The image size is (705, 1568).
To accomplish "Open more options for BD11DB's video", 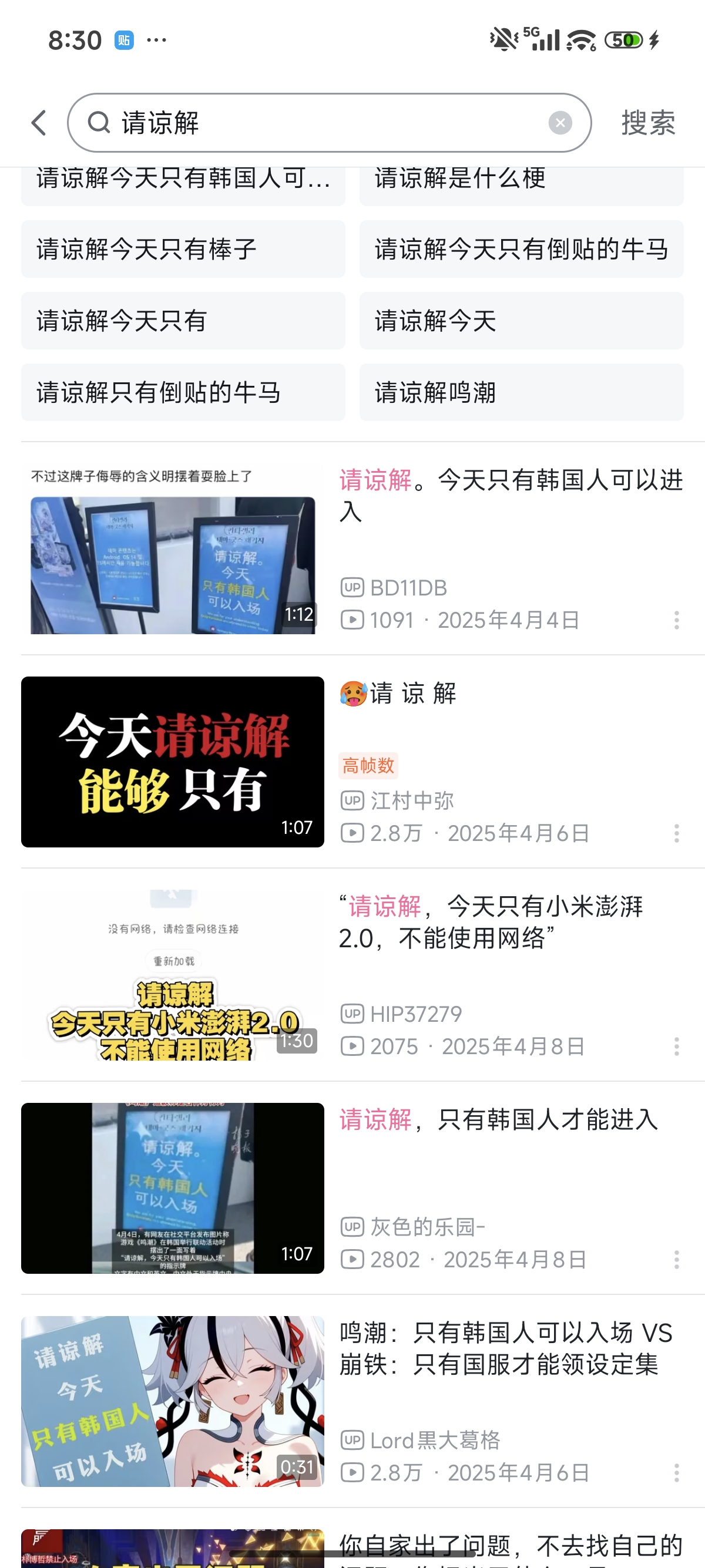I will 676,620.
